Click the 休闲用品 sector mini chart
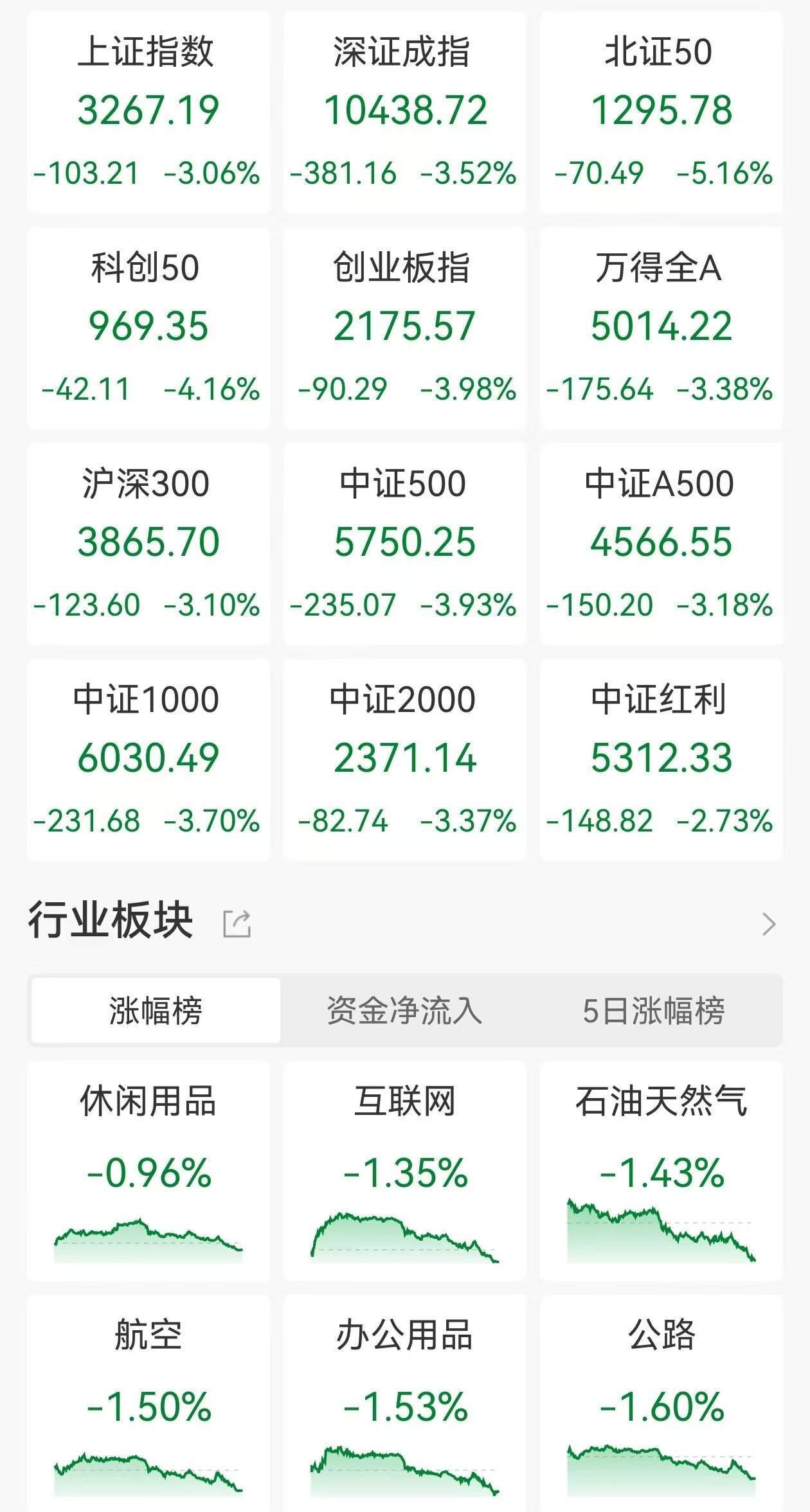This screenshot has width=810, height=1512. 147,1237
